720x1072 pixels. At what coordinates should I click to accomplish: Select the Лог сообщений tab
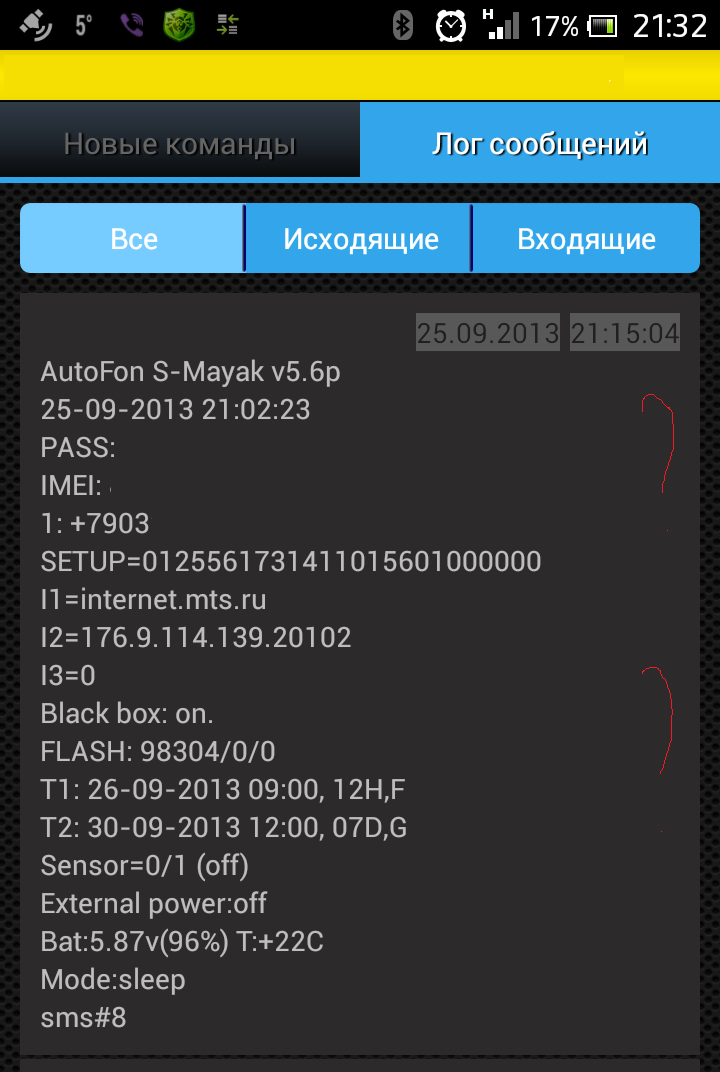(x=540, y=144)
